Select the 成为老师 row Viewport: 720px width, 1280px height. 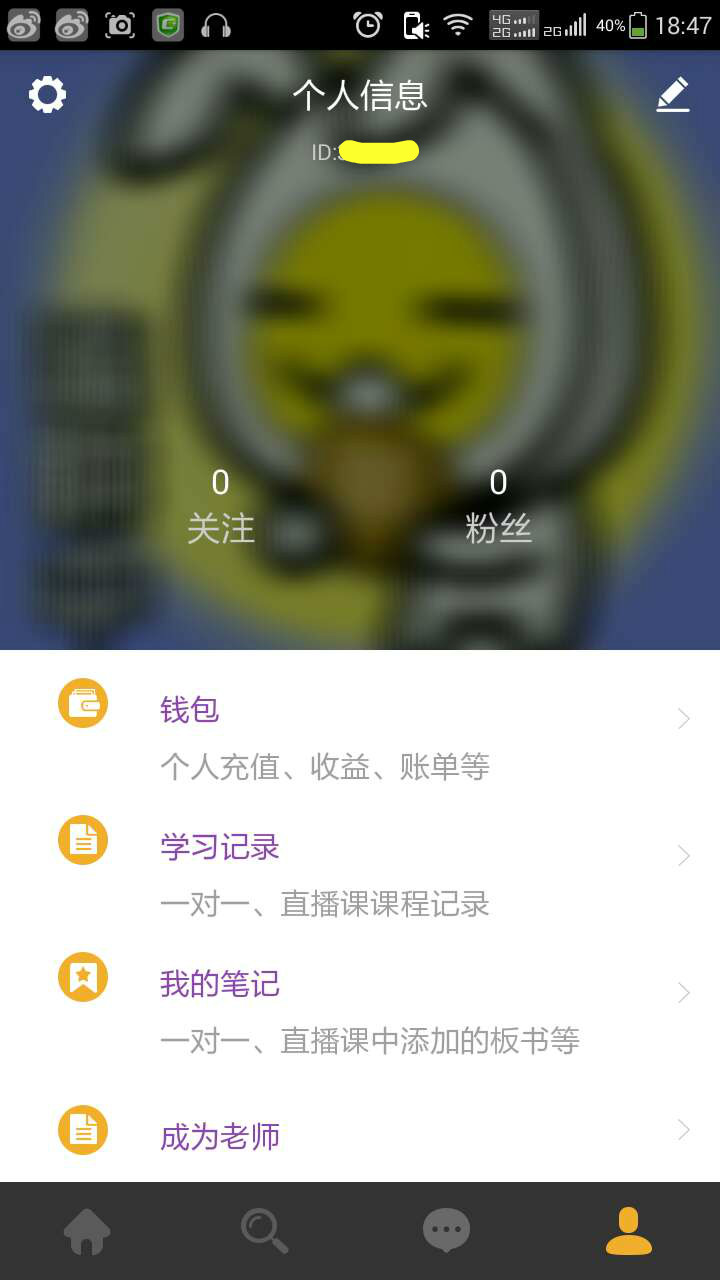click(x=360, y=1135)
